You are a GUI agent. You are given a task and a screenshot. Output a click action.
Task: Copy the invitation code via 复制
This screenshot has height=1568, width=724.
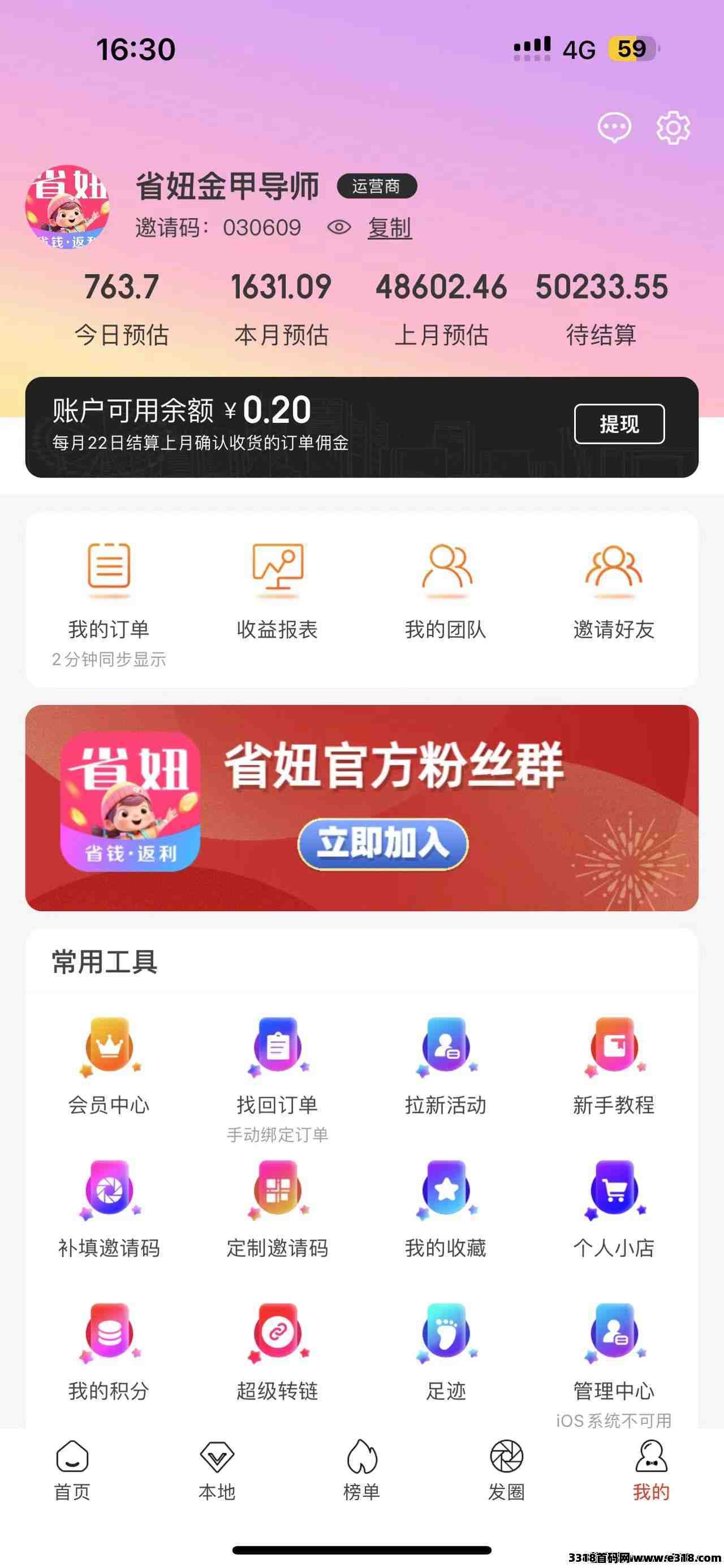coord(390,228)
